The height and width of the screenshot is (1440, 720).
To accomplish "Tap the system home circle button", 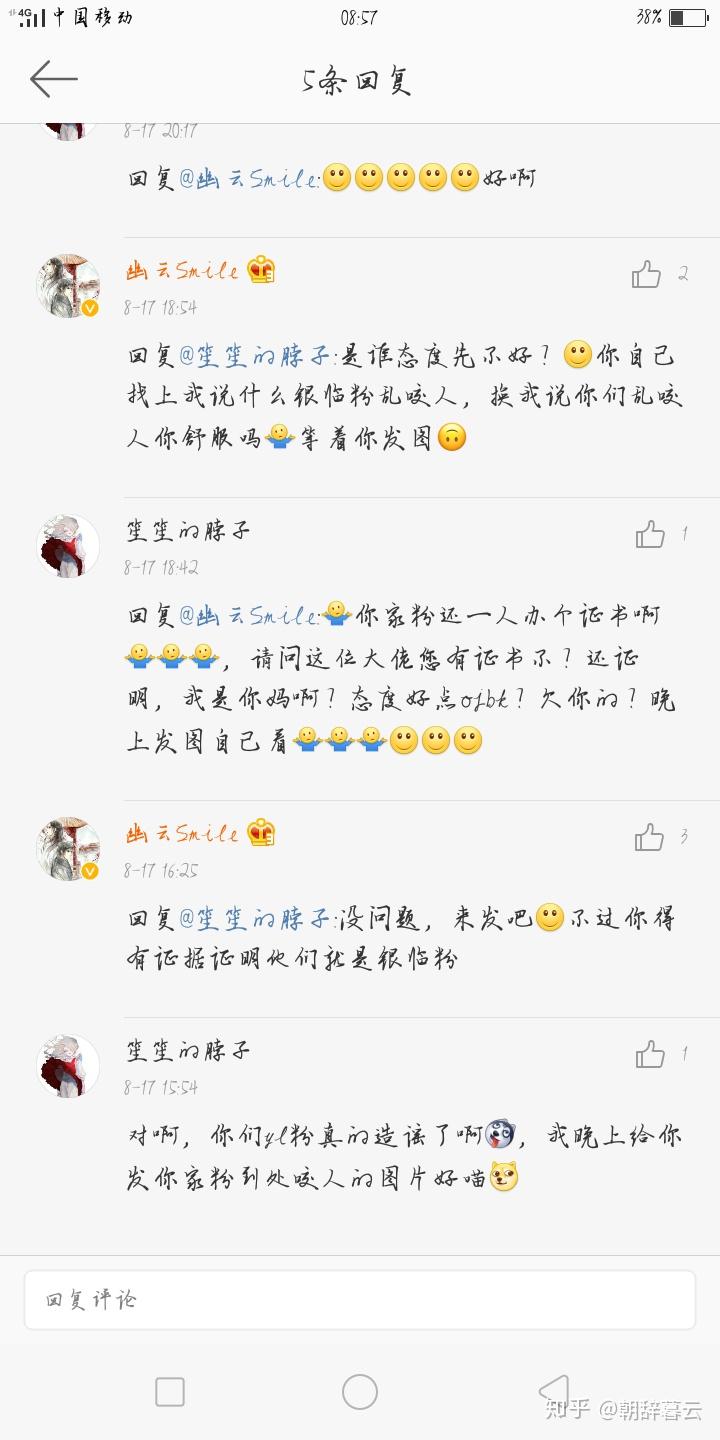I will 359,1392.
